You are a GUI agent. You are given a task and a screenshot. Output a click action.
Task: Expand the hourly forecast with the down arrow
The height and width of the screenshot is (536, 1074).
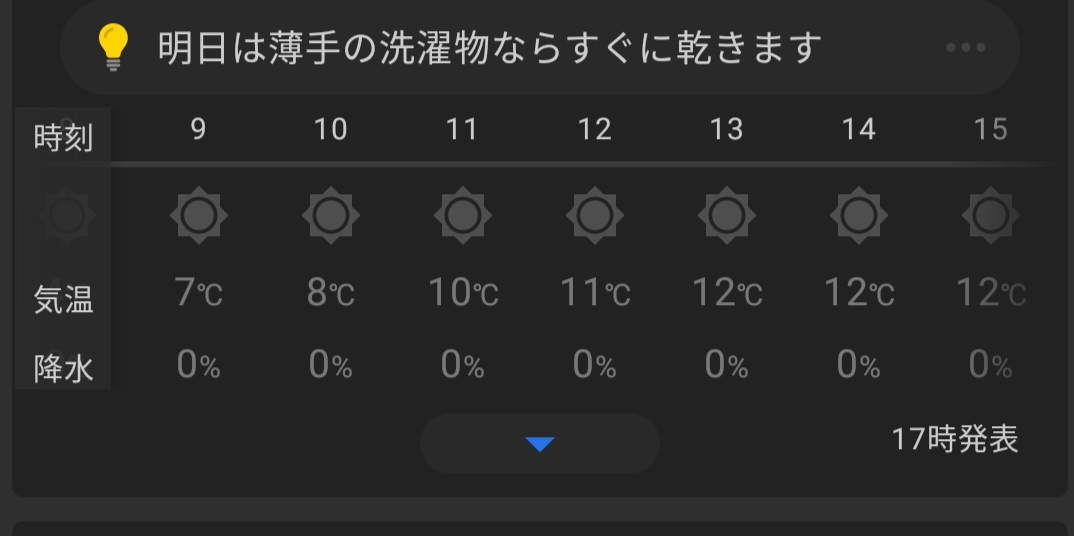(x=540, y=443)
